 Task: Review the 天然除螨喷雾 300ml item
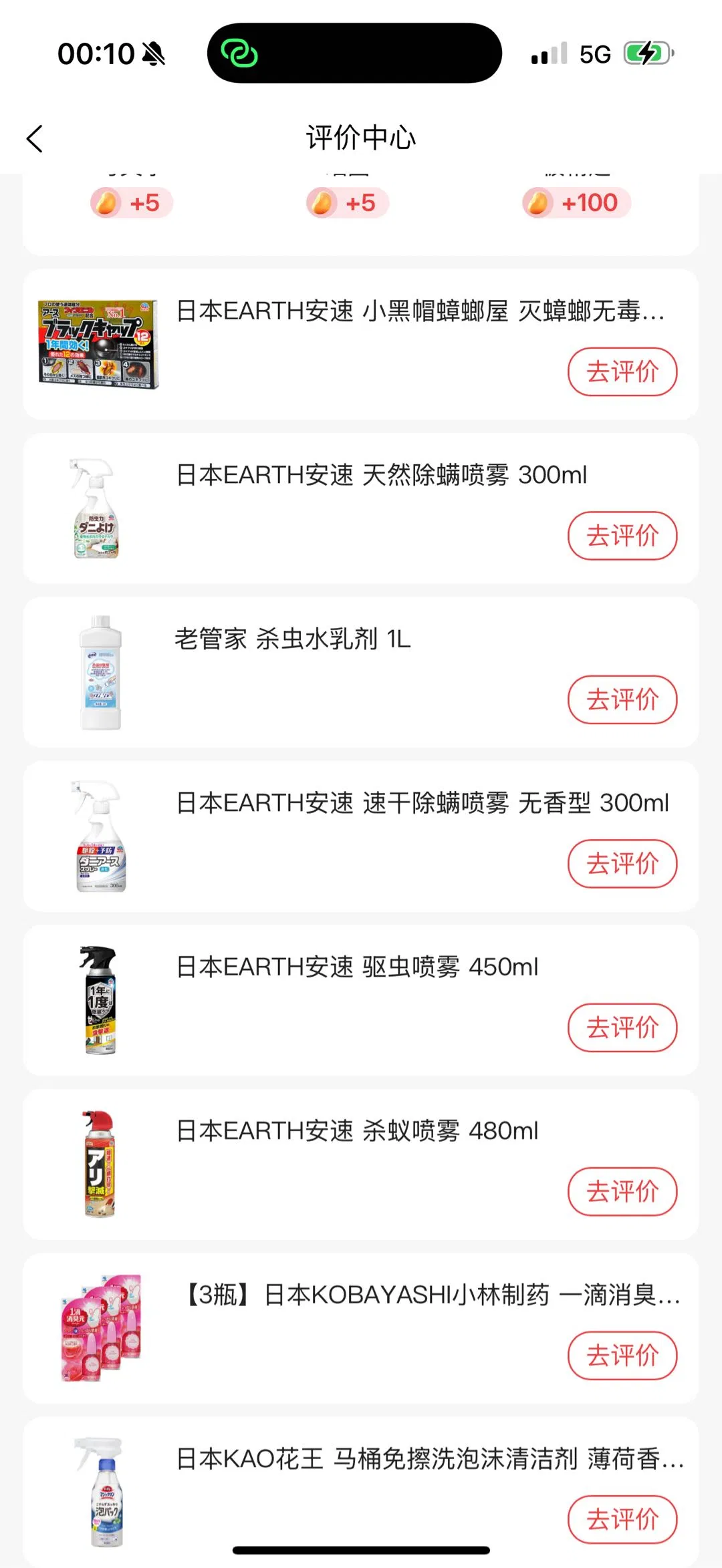coord(622,536)
